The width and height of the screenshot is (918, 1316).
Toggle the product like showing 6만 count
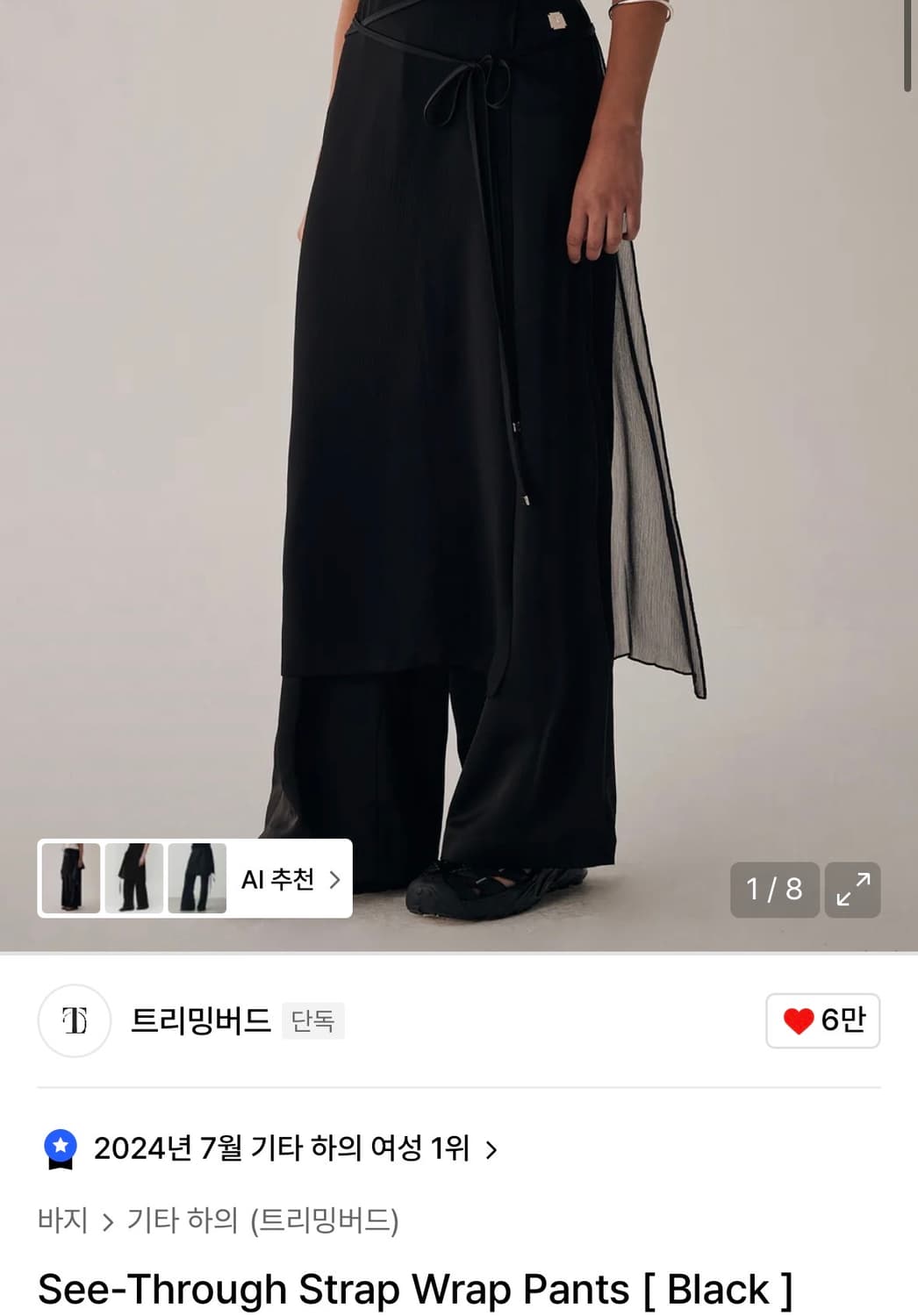click(x=821, y=1020)
